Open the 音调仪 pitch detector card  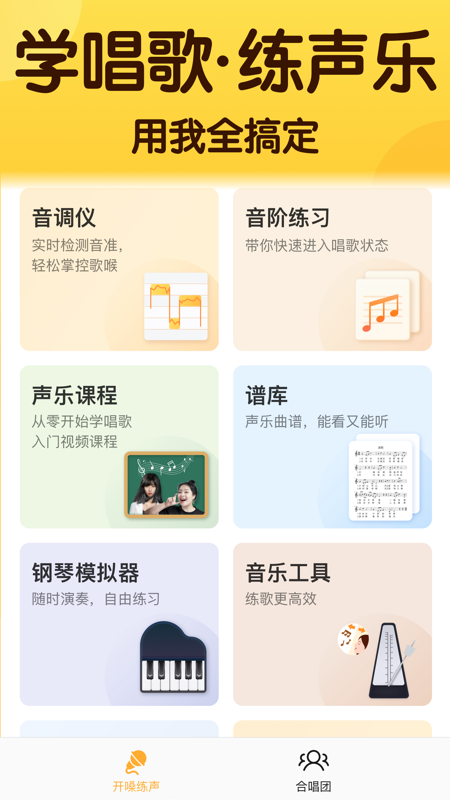[119, 269]
